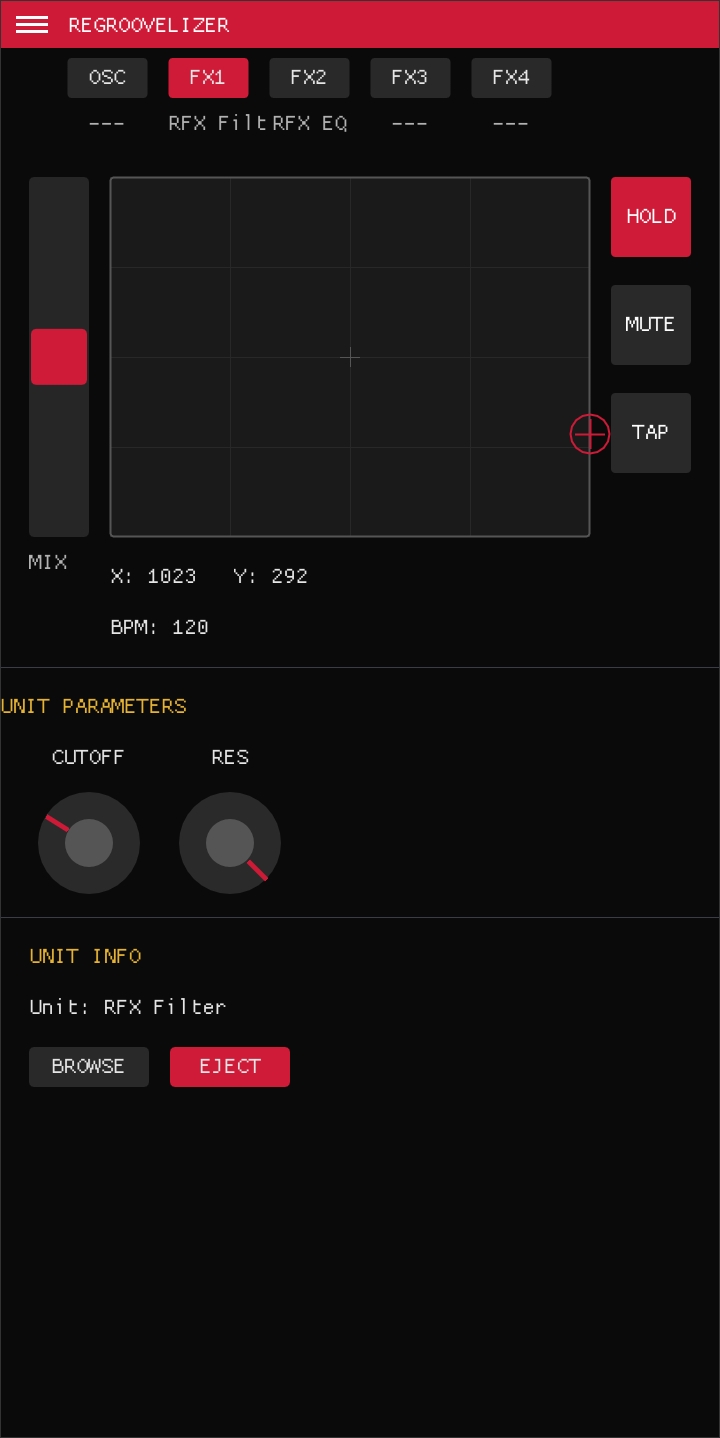Browse units for this slot
The width and height of the screenshot is (720, 1438).
89,1067
